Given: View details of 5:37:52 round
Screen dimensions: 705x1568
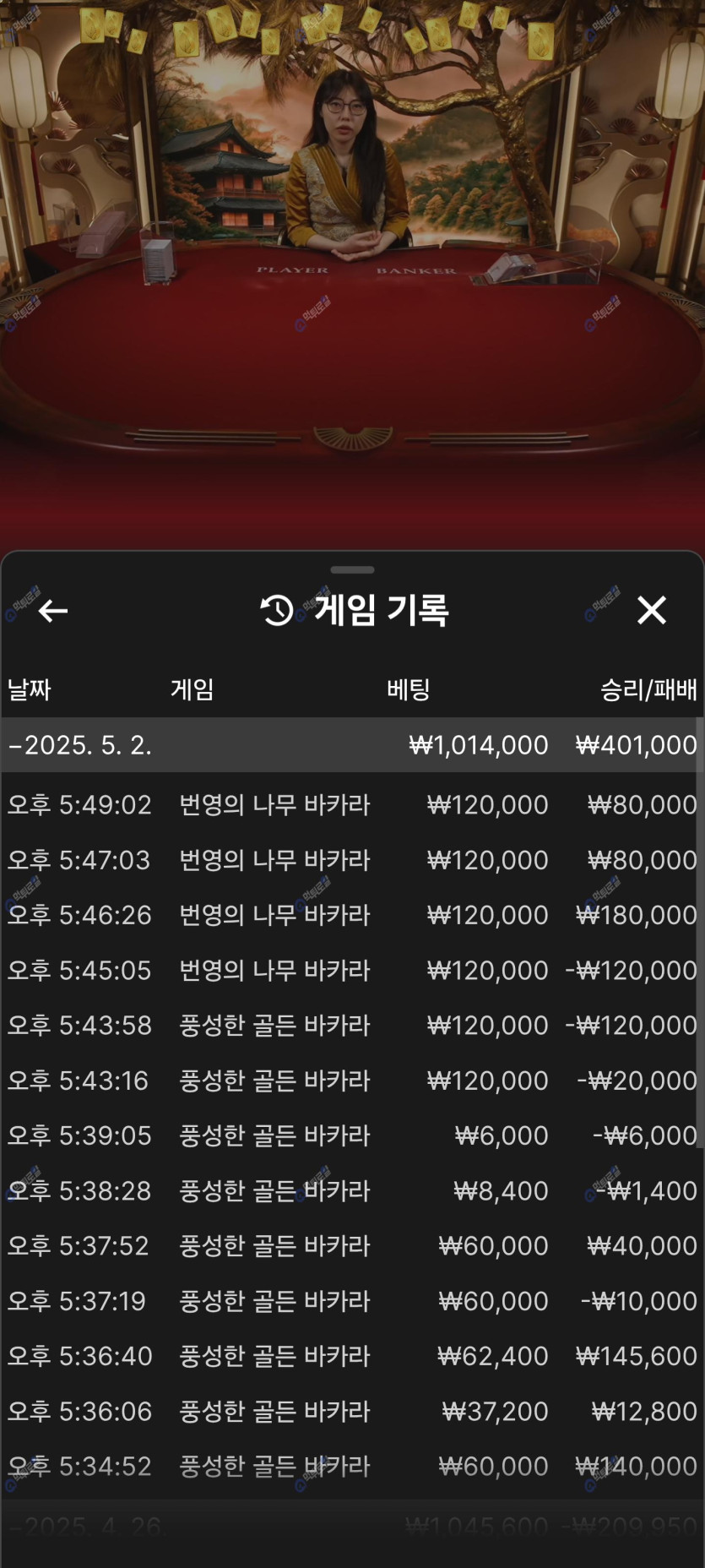Looking at the screenshot, I should pos(352,1245).
